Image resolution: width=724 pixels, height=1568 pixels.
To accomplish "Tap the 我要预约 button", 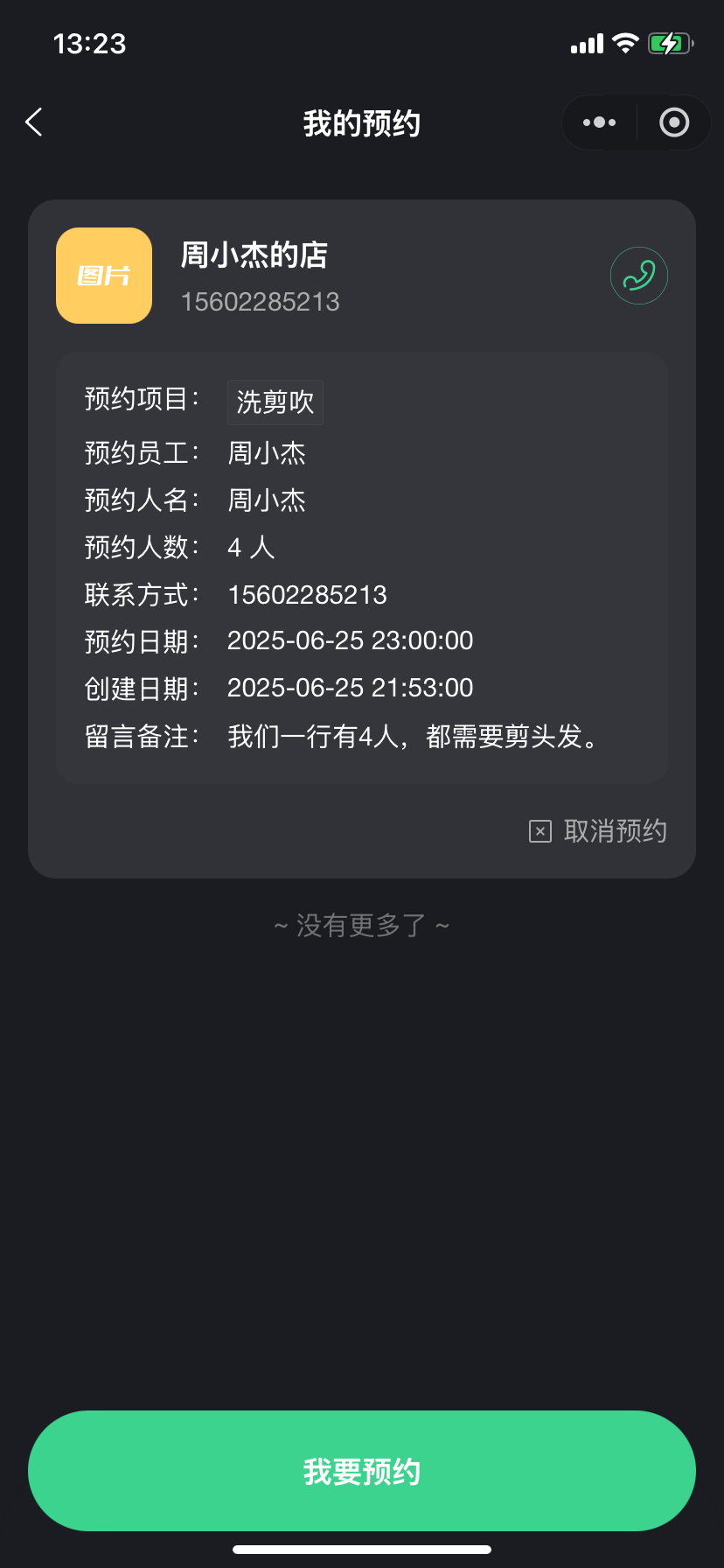I will click(362, 1471).
